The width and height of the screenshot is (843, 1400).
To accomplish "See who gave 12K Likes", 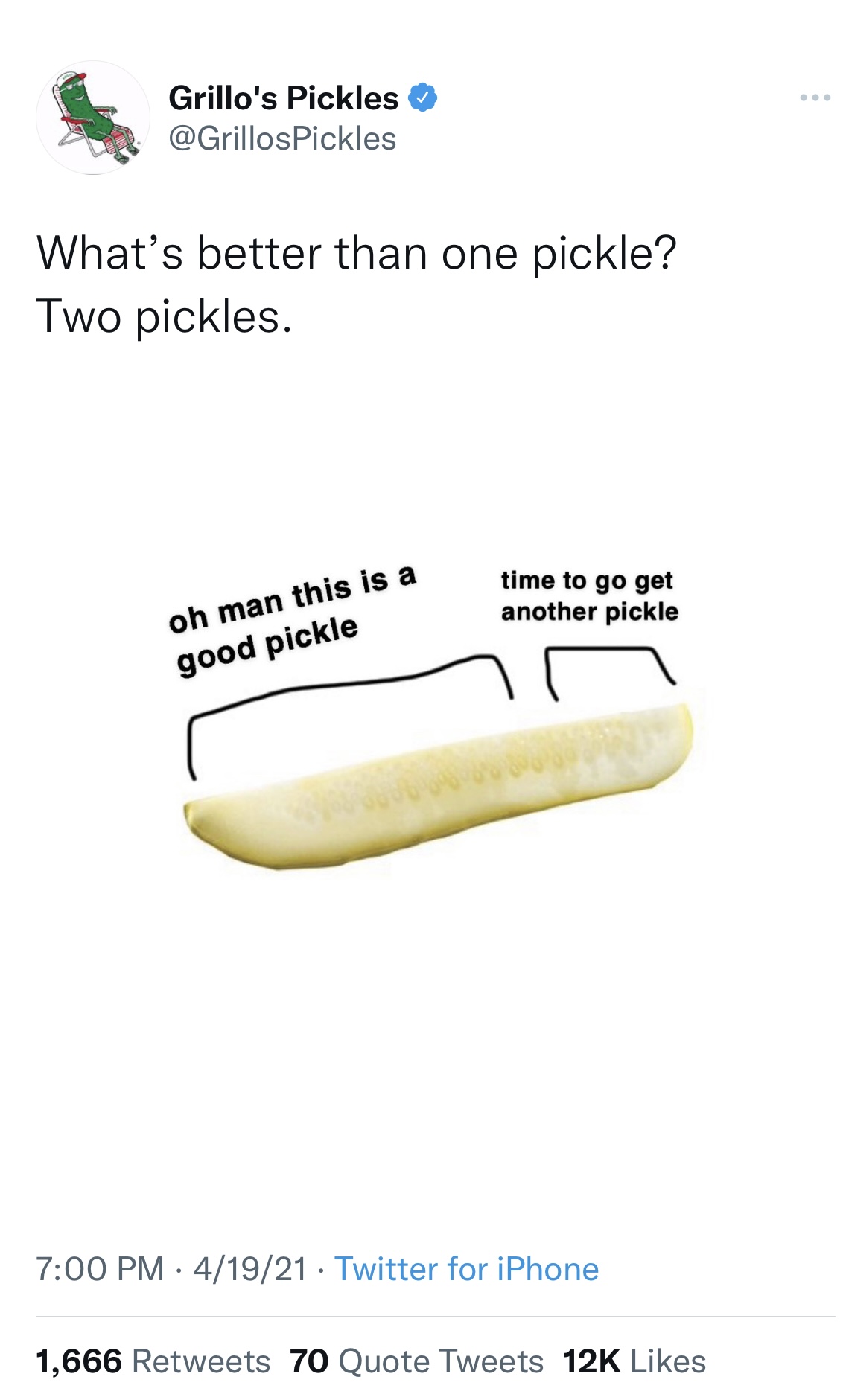I will (634, 1361).
